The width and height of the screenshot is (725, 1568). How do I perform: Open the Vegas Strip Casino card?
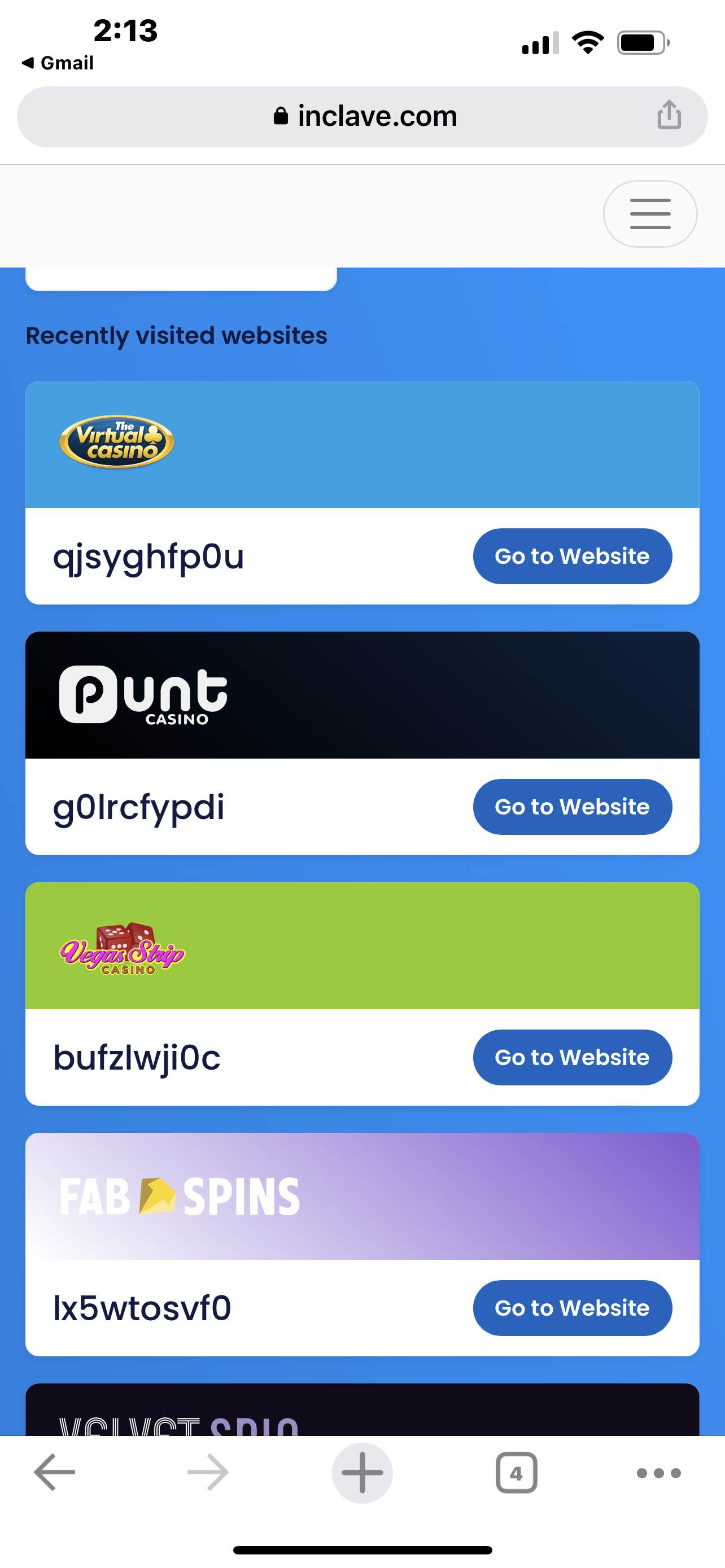pos(361,946)
